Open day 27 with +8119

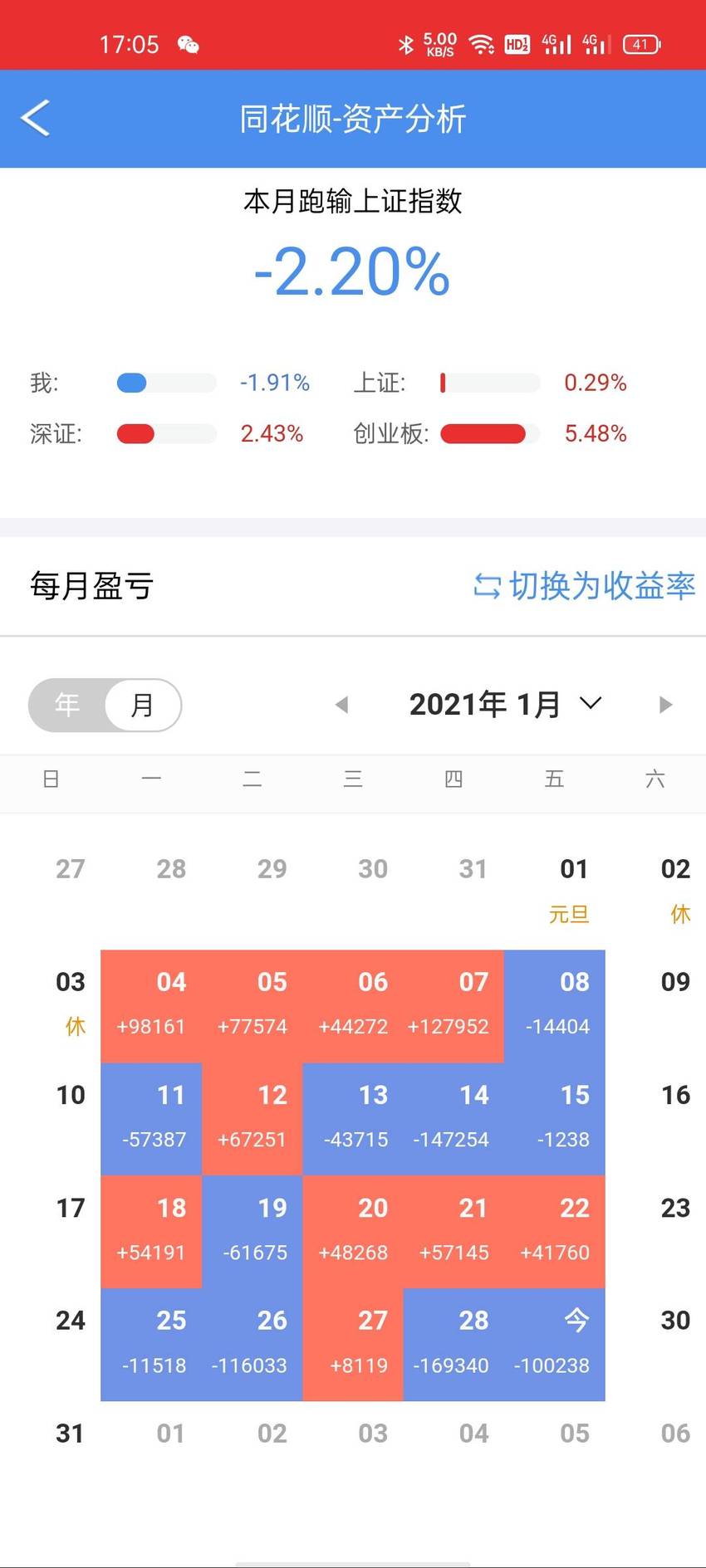coord(353,1345)
